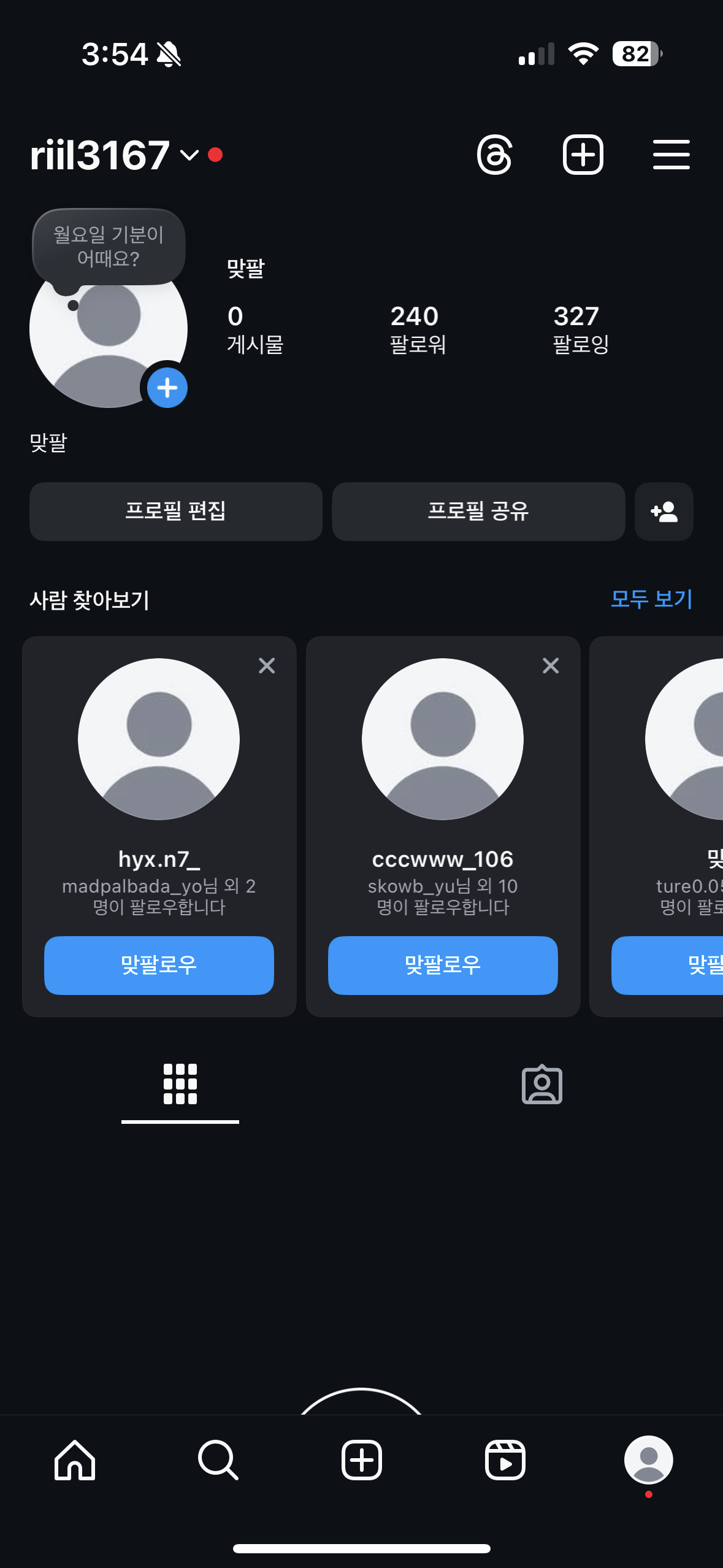
Task: Open the Threads icon
Action: click(494, 155)
